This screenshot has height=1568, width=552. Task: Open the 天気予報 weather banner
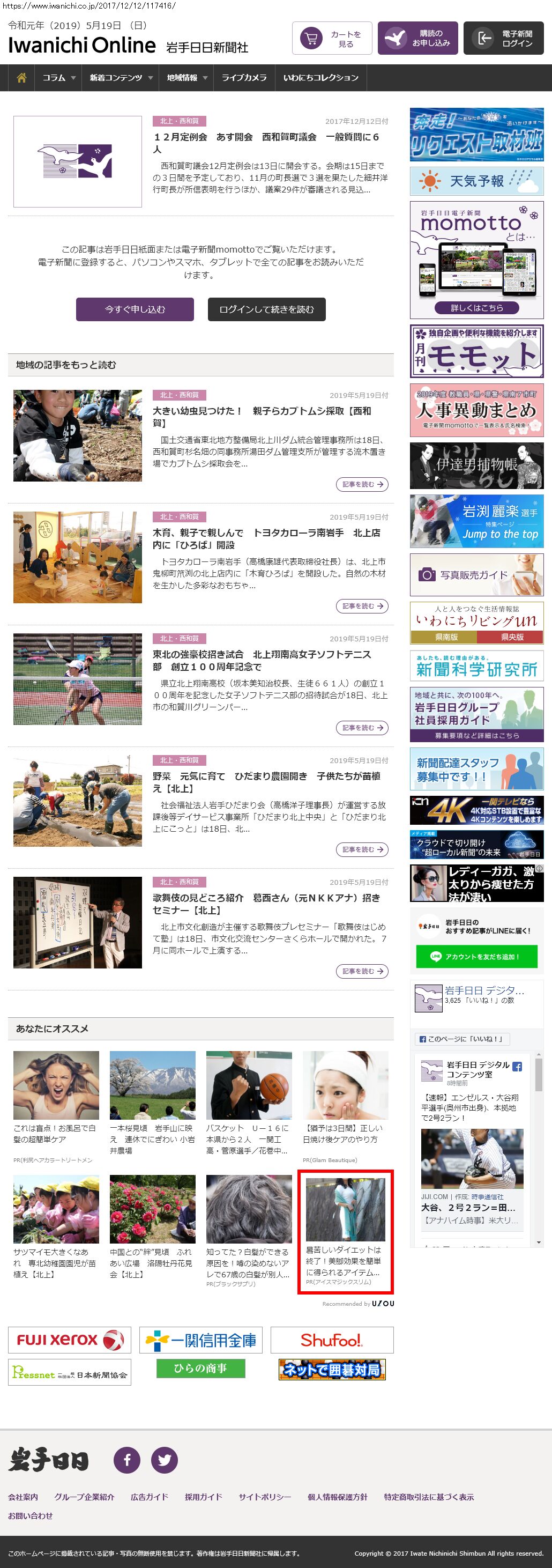click(476, 181)
